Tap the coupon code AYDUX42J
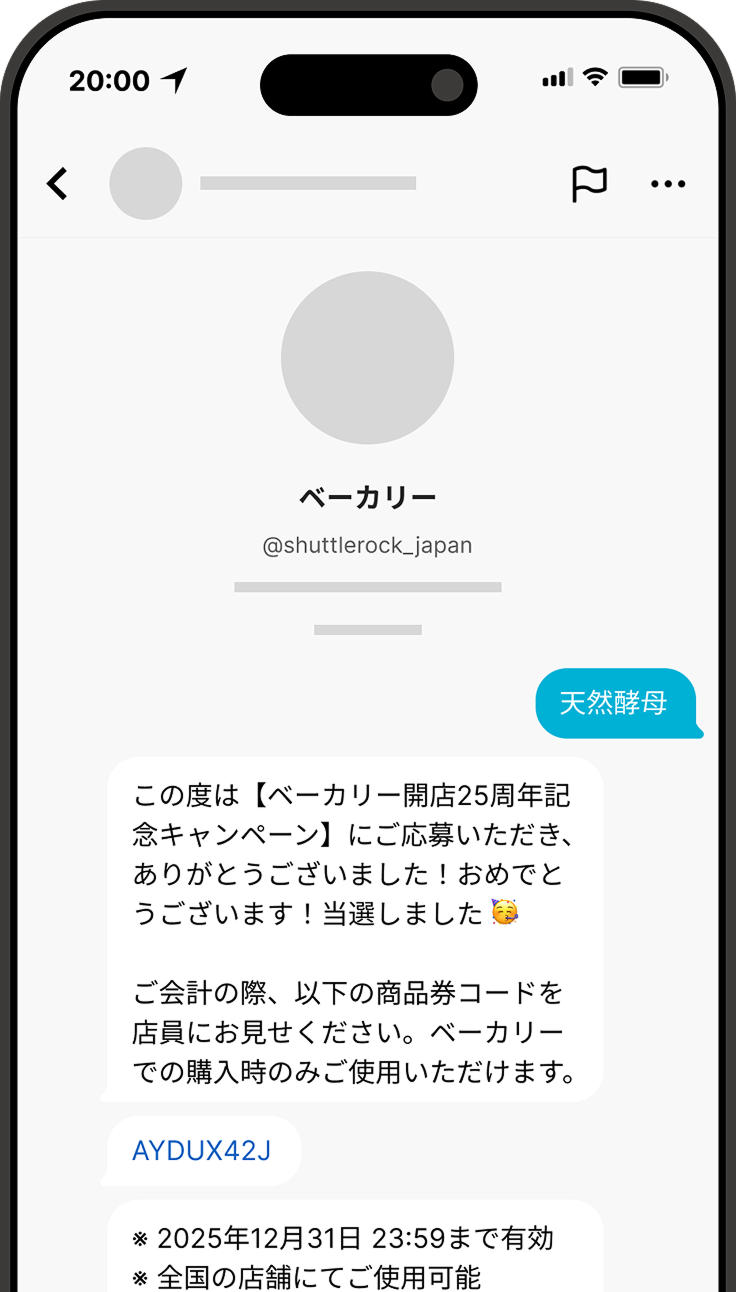This screenshot has width=736, height=1292. [202, 1151]
